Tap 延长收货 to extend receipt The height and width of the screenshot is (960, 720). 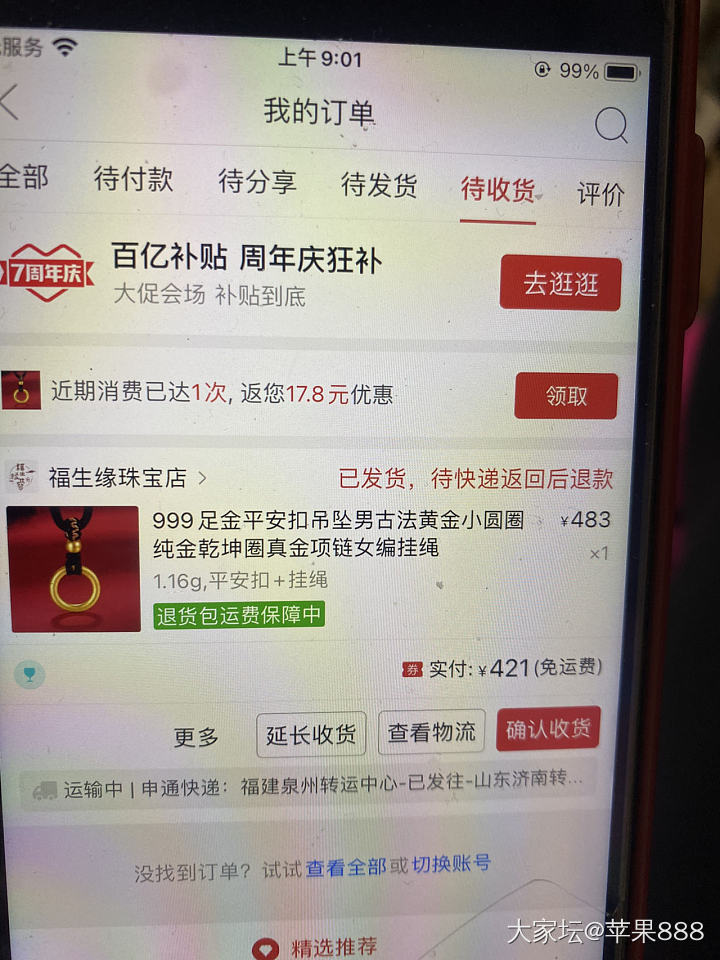(311, 735)
